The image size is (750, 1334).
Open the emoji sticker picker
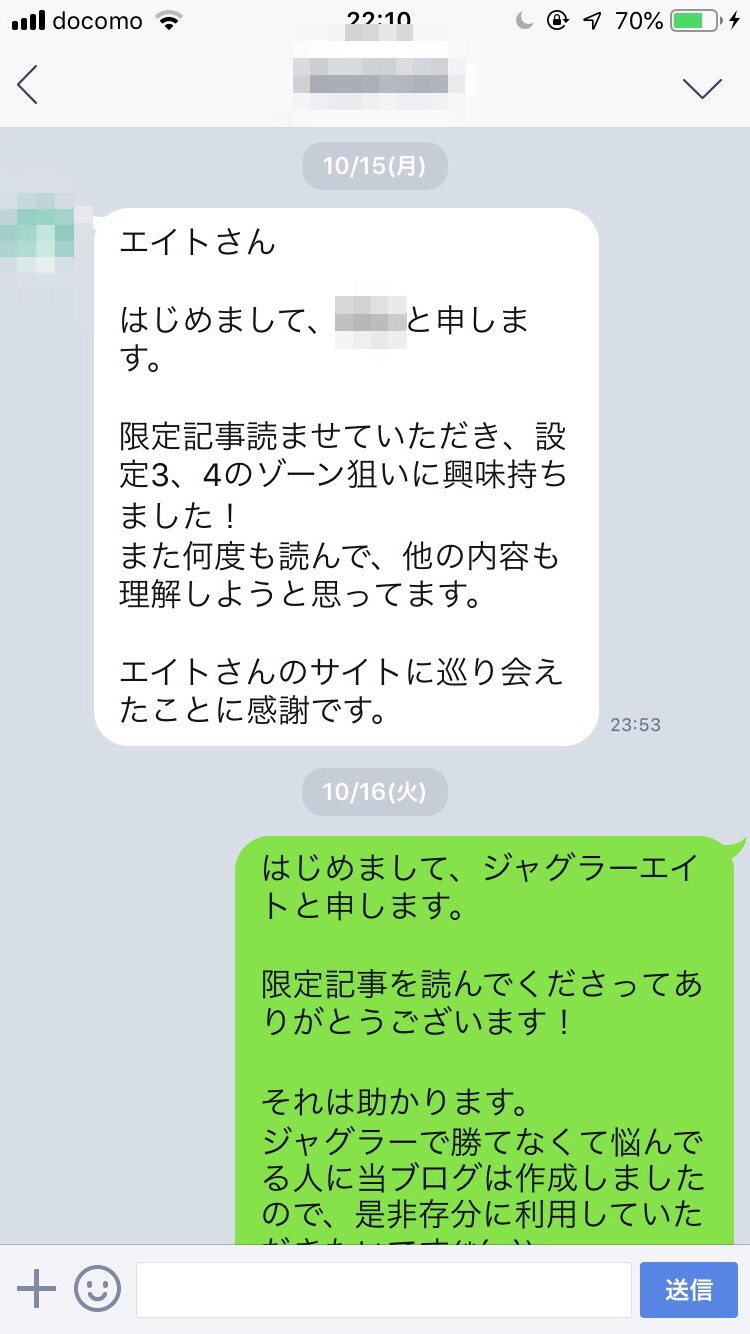97,1289
